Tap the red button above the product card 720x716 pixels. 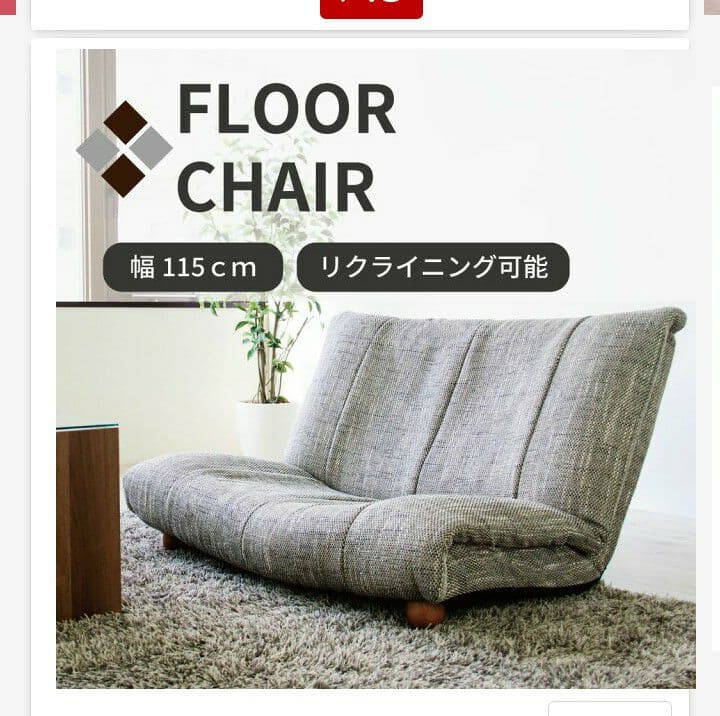click(x=371, y=7)
